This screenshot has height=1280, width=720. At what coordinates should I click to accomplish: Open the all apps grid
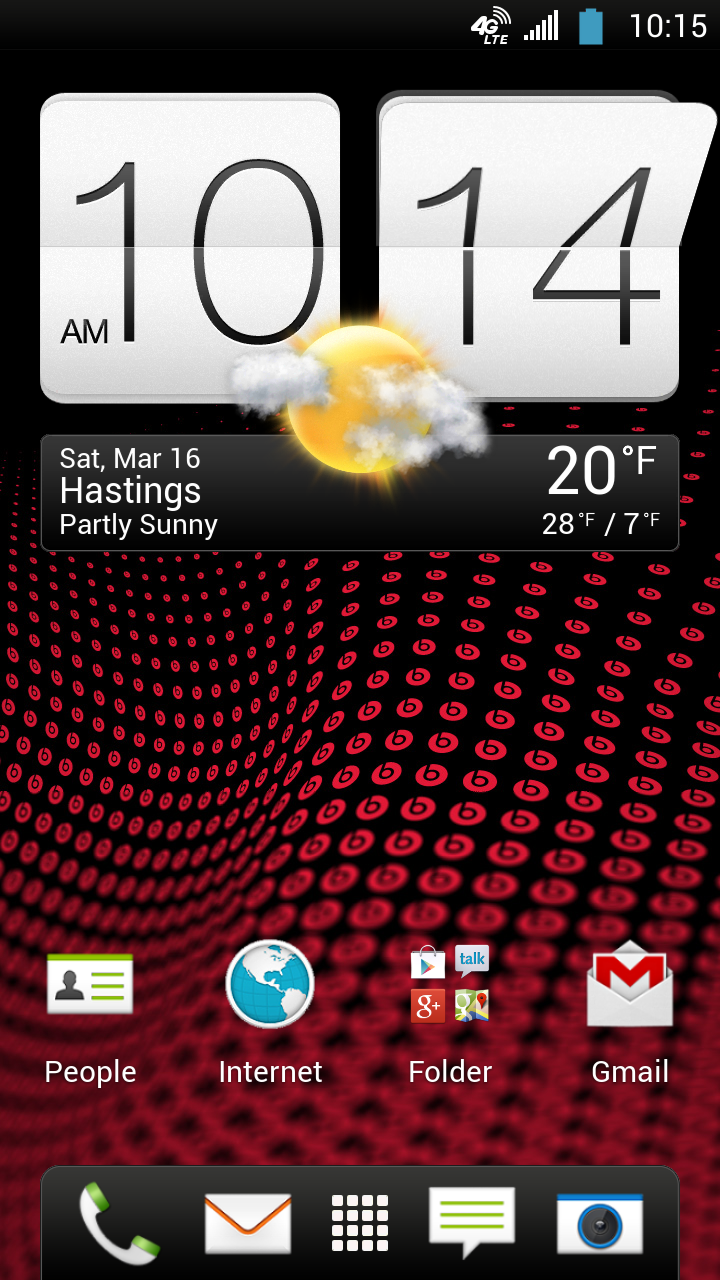pyautogui.click(x=360, y=1223)
